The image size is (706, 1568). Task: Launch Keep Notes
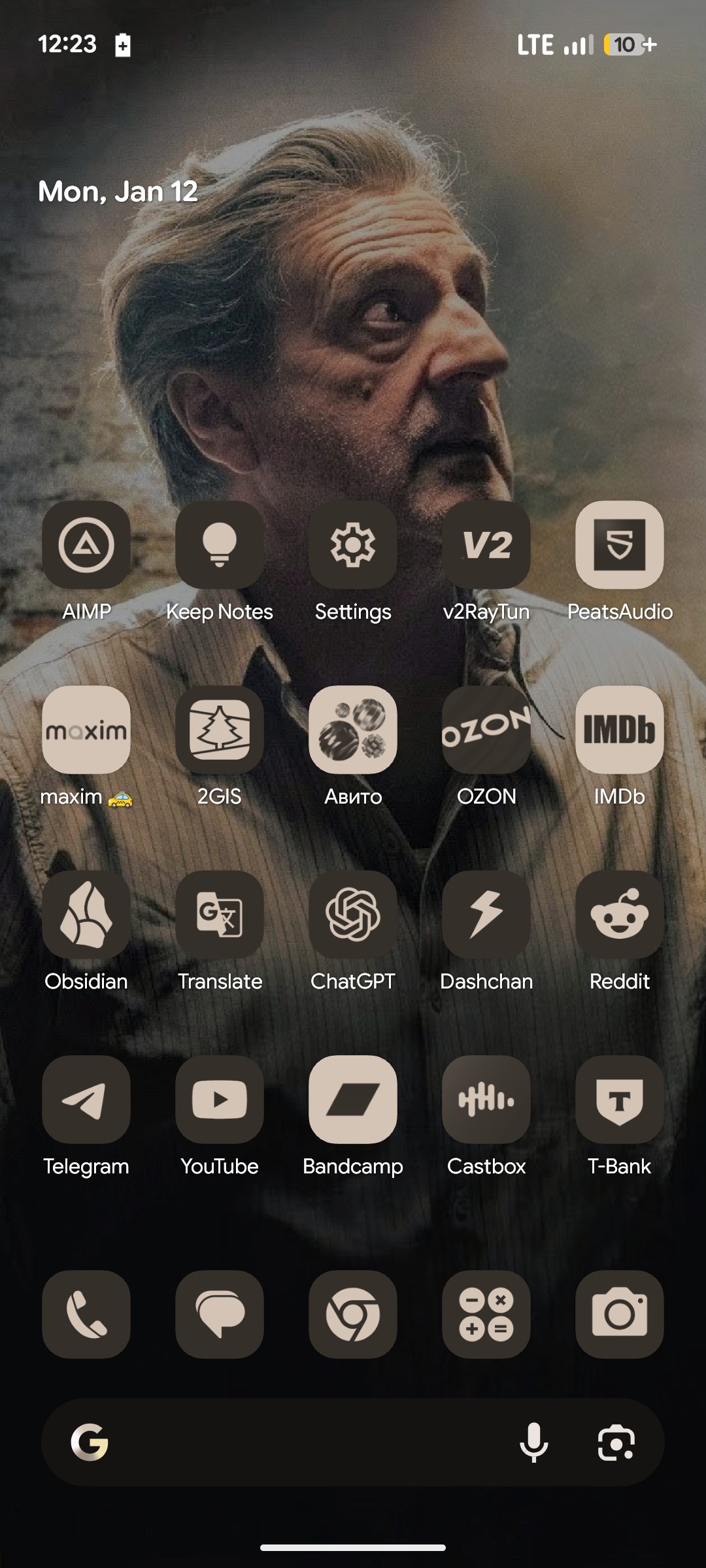click(220, 545)
